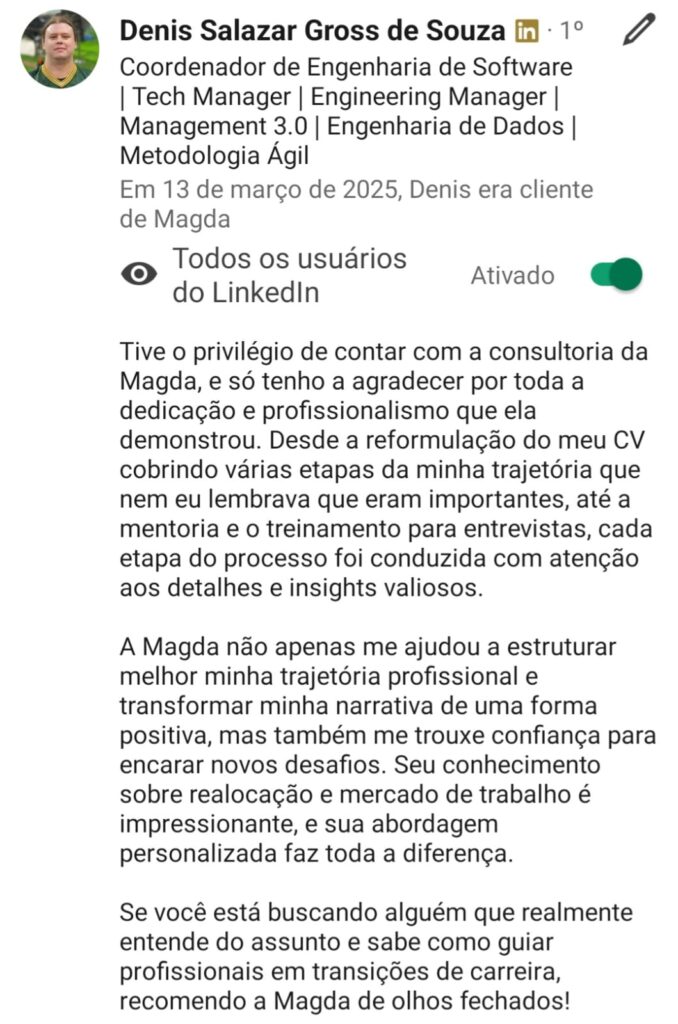Screen dimensions: 678x1024
Task: Edit this recommendation with the pencil icon
Action: [638, 31]
